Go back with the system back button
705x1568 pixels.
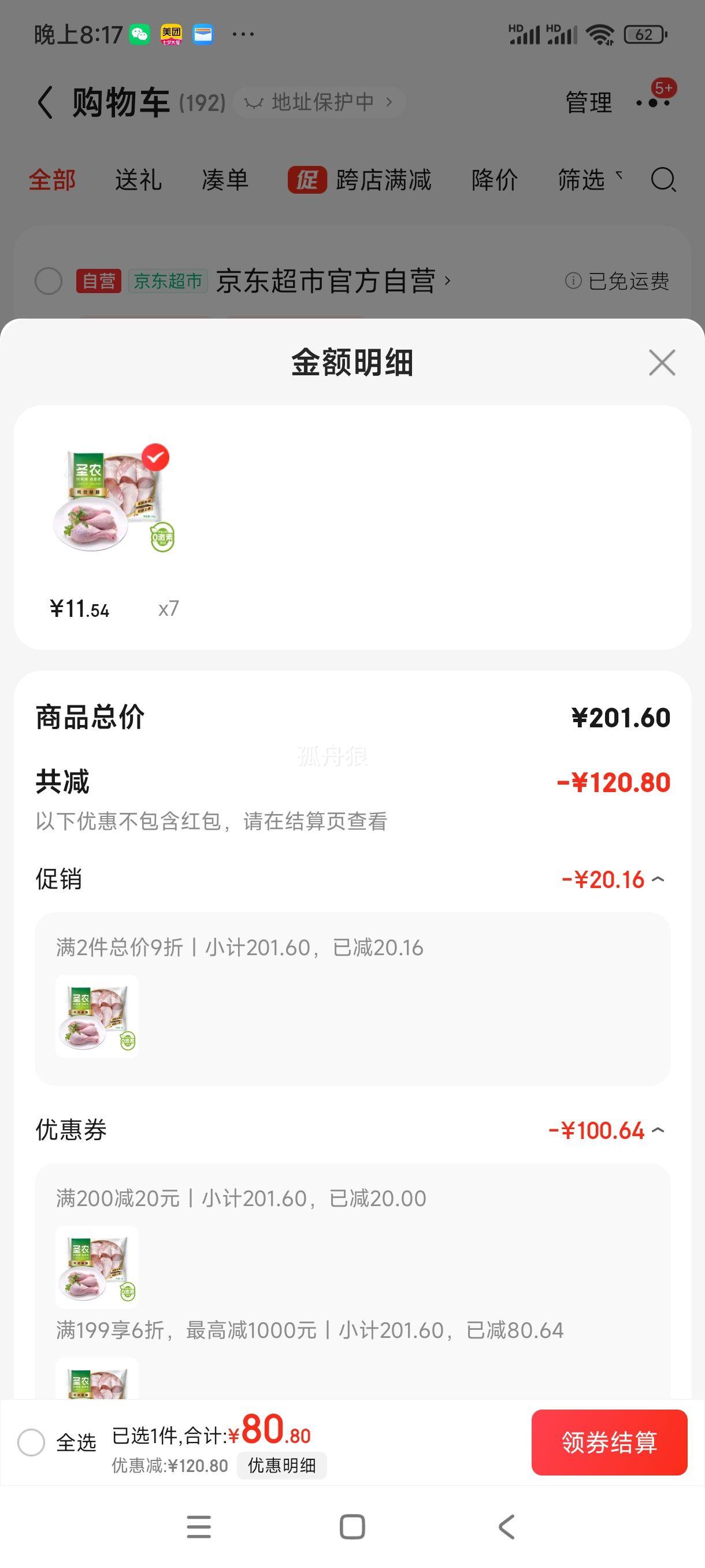point(506,1526)
